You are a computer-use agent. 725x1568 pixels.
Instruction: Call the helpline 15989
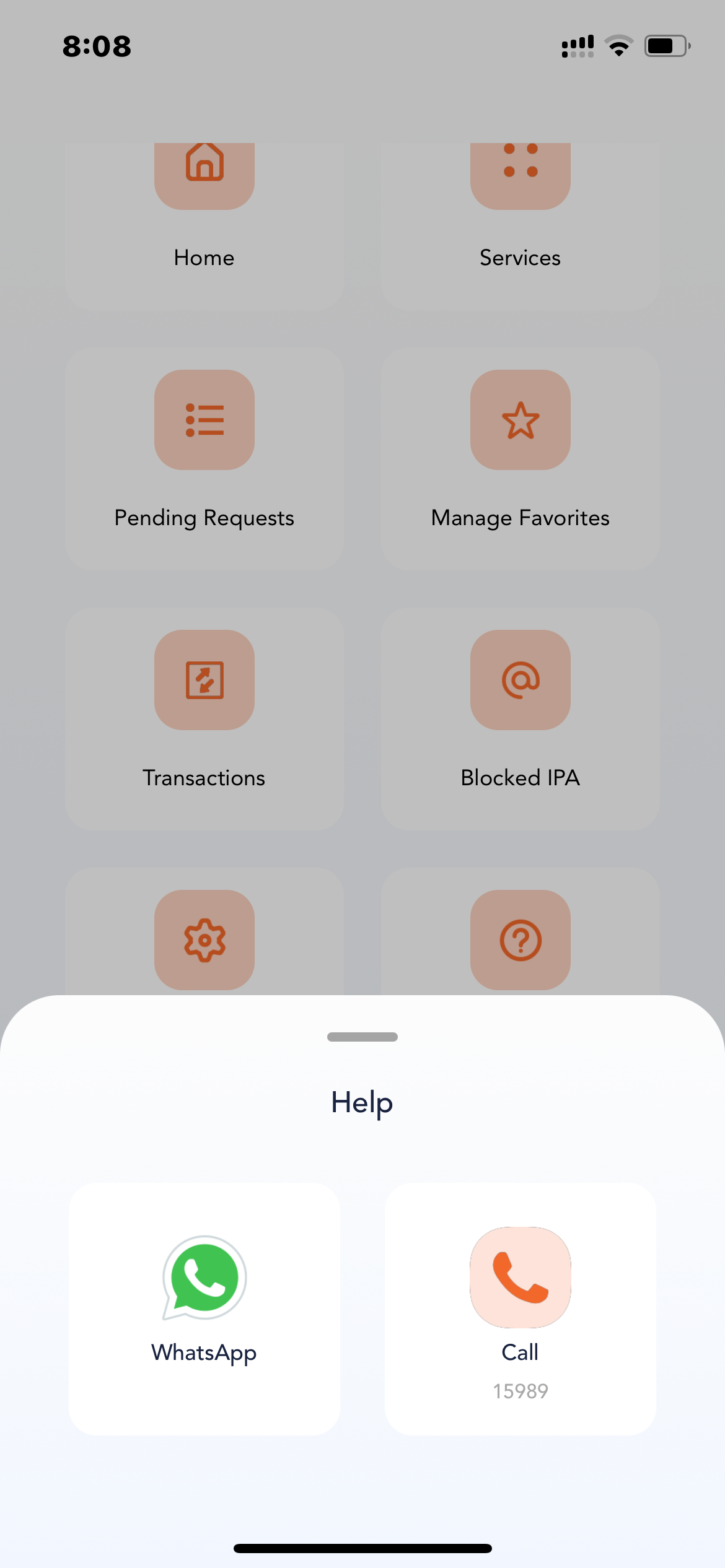click(520, 1307)
